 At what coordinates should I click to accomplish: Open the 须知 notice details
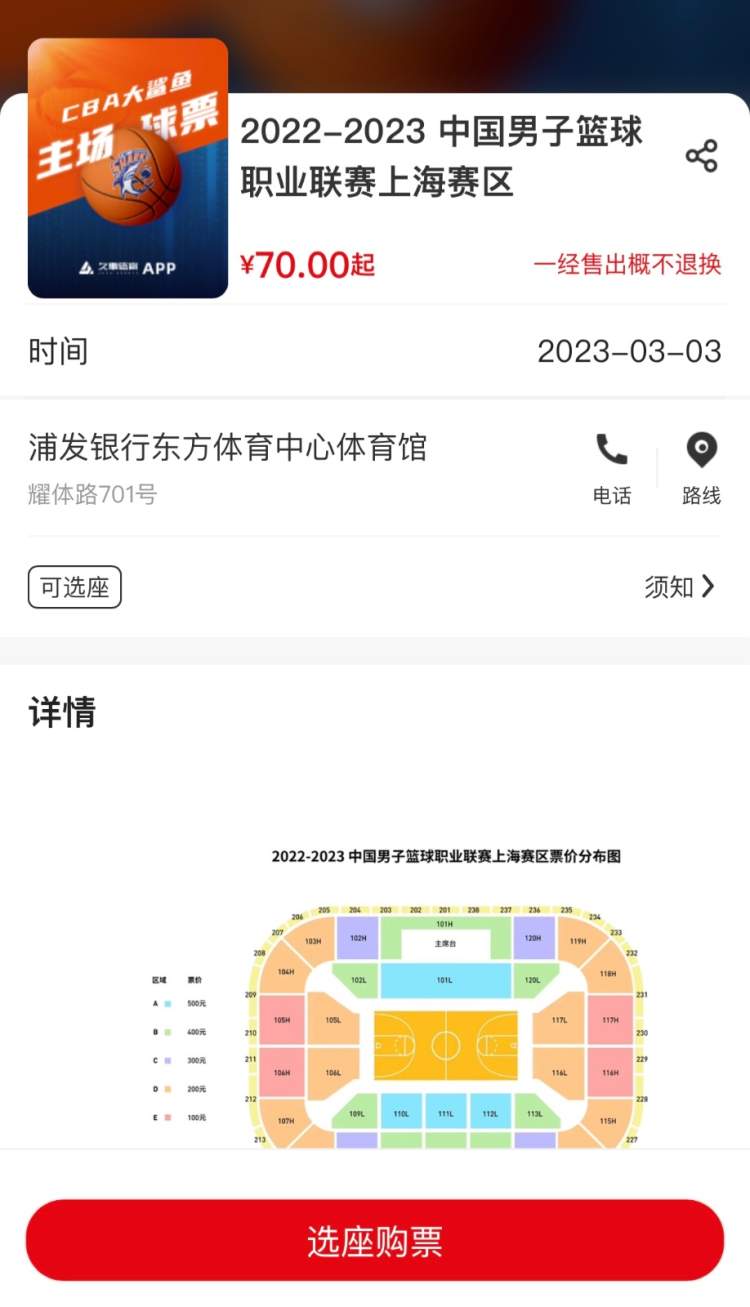click(680, 587)
